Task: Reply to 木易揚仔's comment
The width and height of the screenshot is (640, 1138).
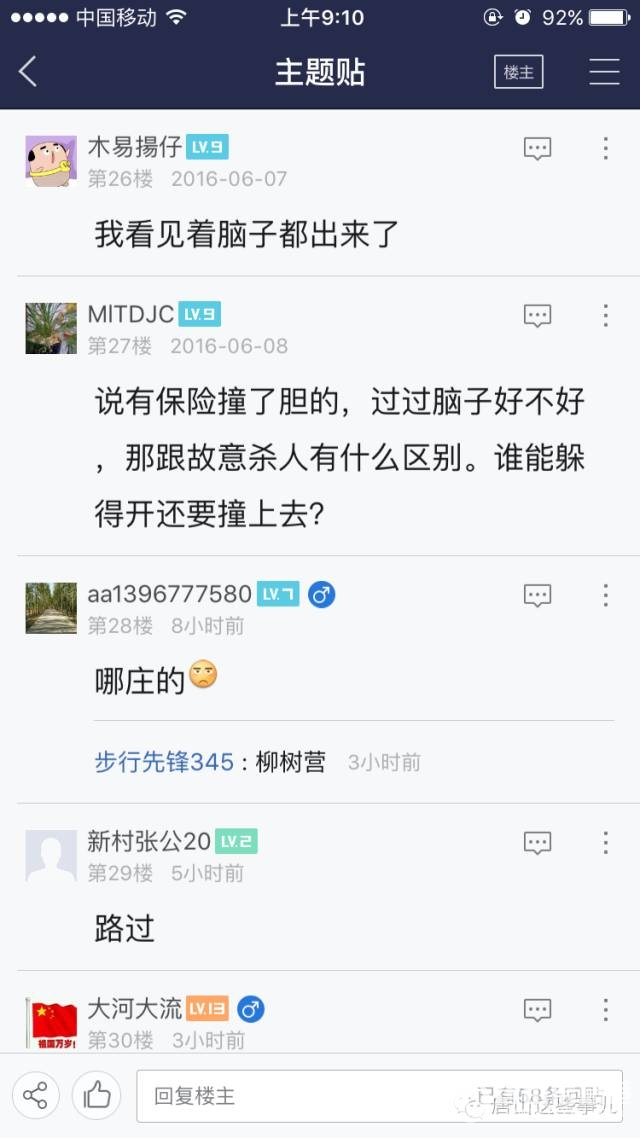Action: click(x=537, y=149)
